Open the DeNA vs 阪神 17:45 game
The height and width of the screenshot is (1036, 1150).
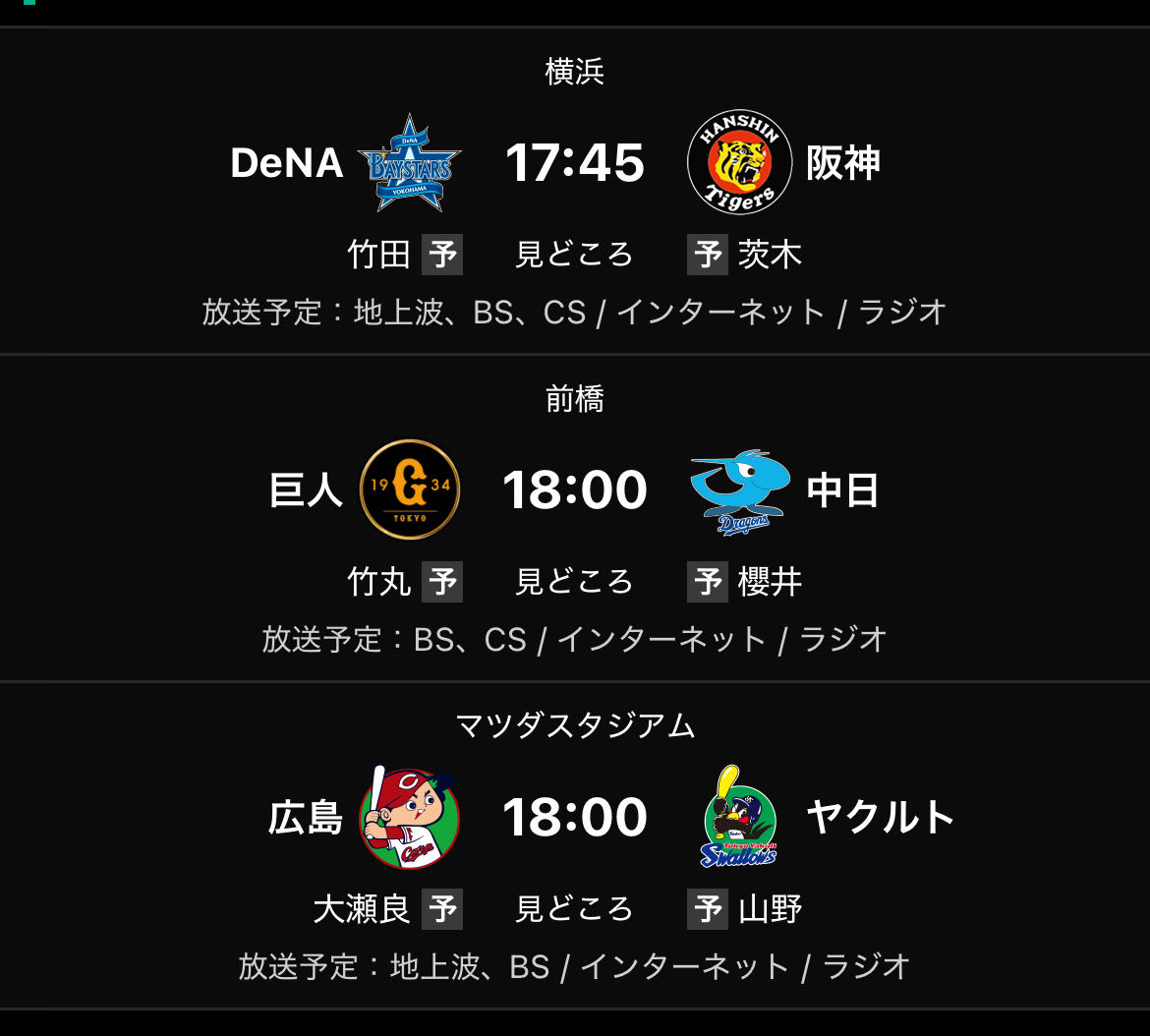tap(574, 163)
